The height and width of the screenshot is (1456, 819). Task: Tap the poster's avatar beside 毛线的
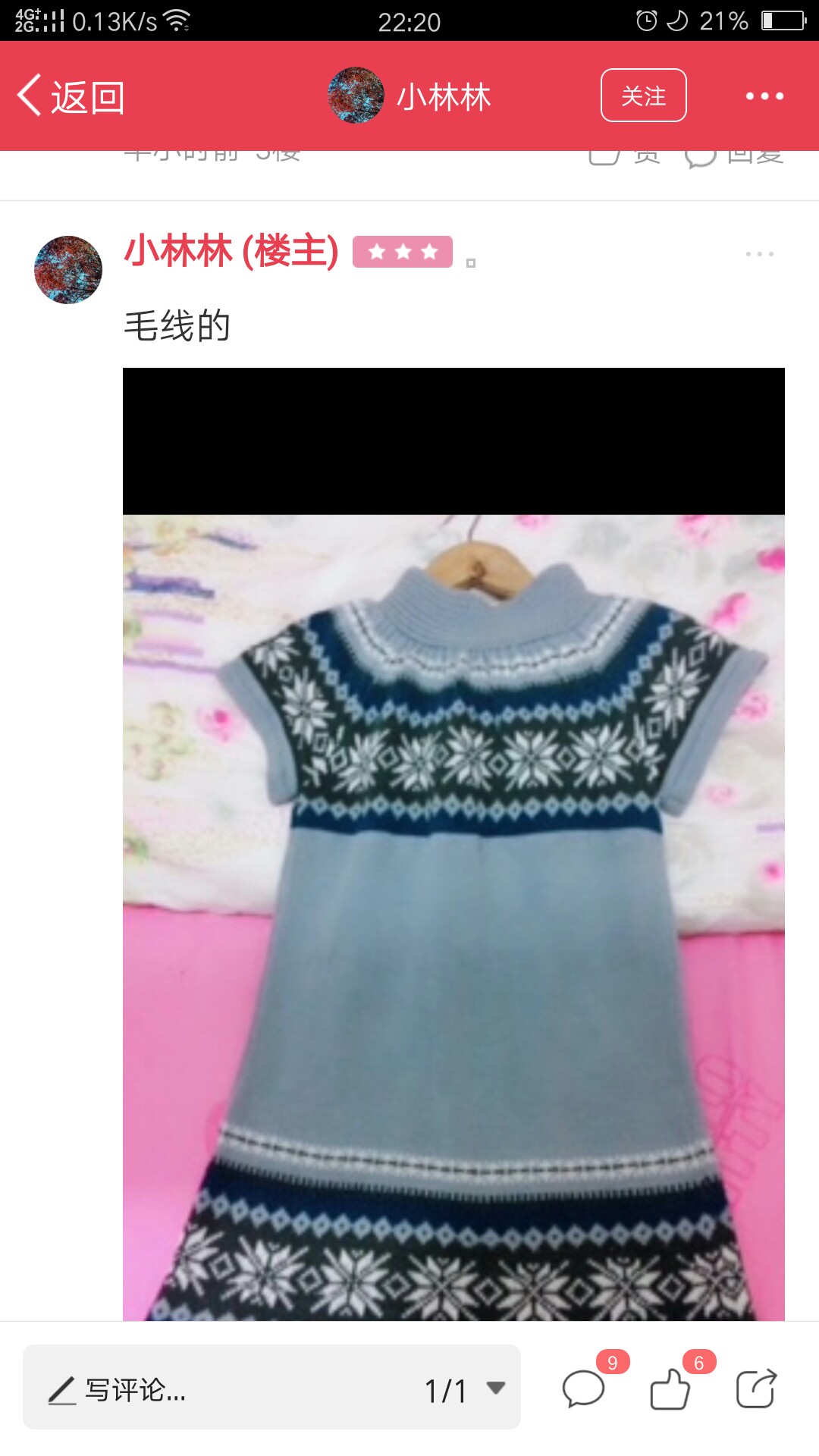68,269
